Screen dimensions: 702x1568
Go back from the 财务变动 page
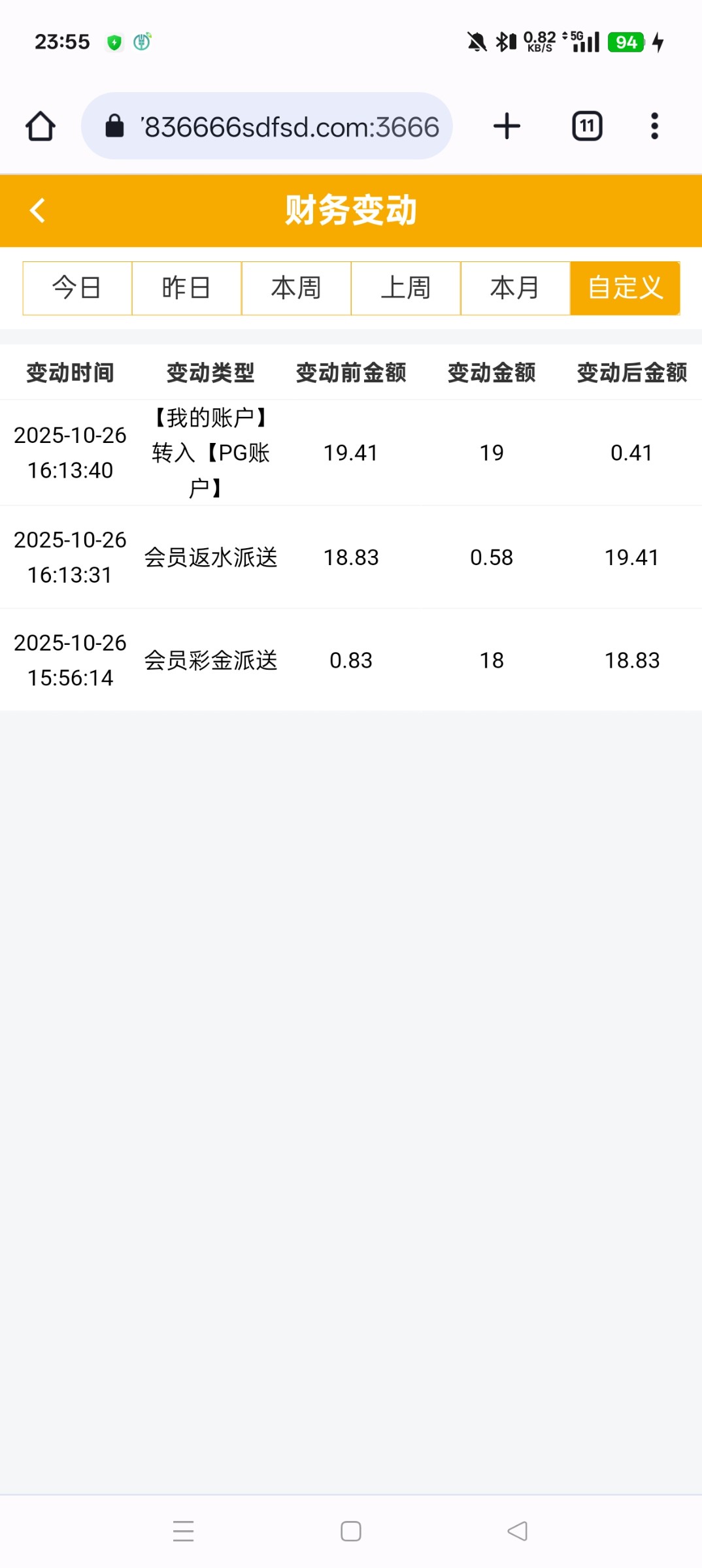point(38,211)
